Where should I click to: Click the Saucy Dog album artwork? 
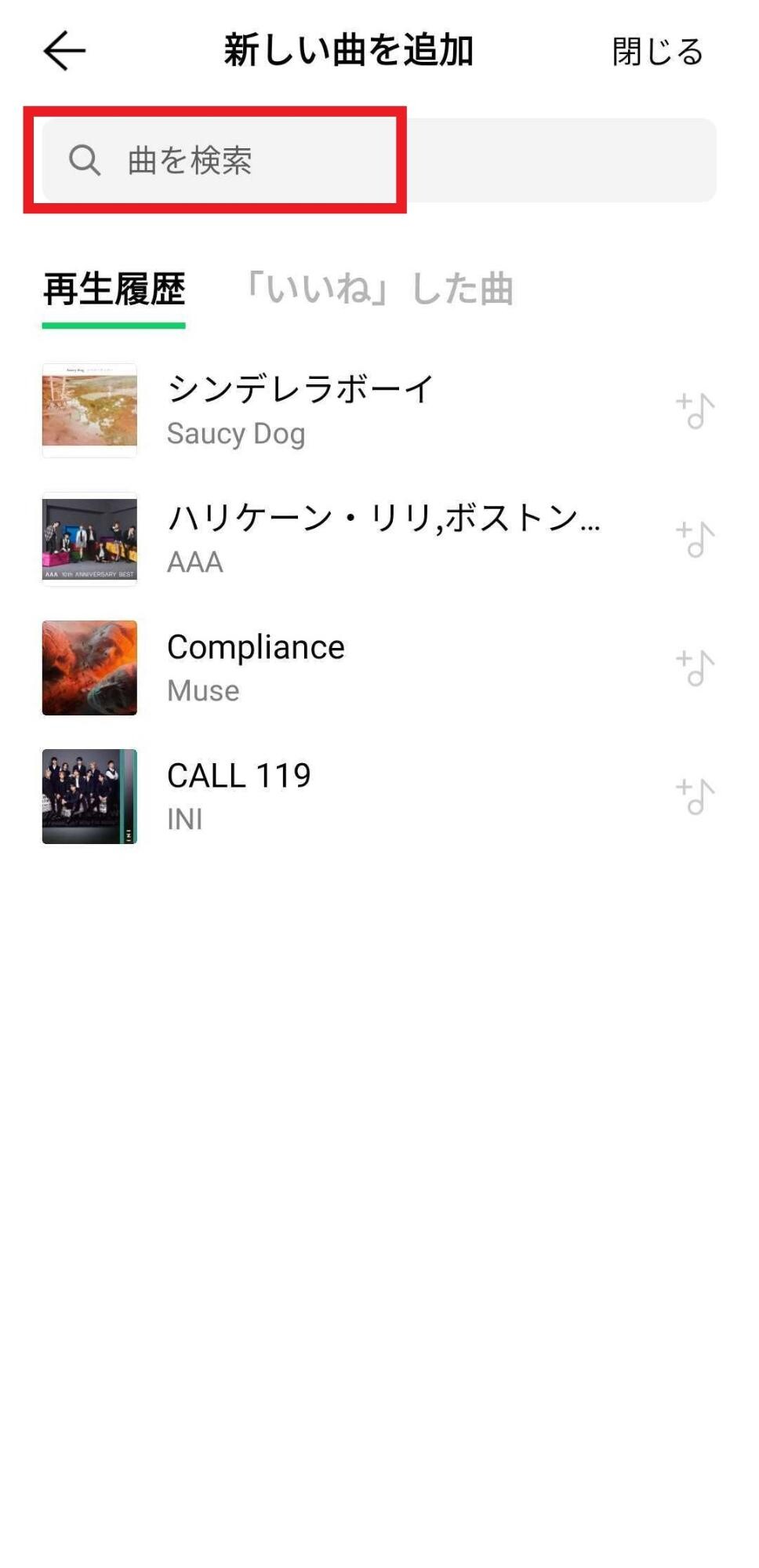point(89,408)
